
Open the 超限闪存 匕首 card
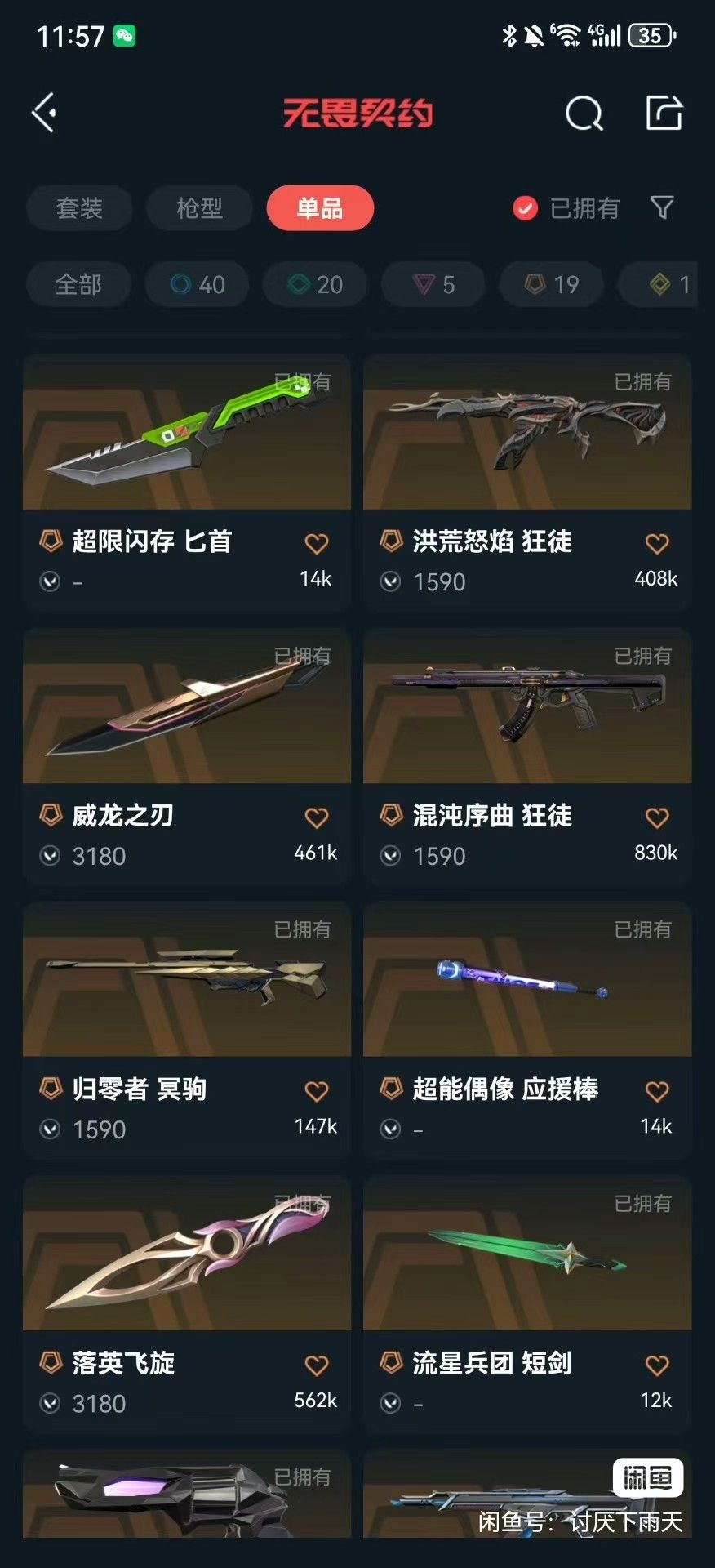(187, 482)
